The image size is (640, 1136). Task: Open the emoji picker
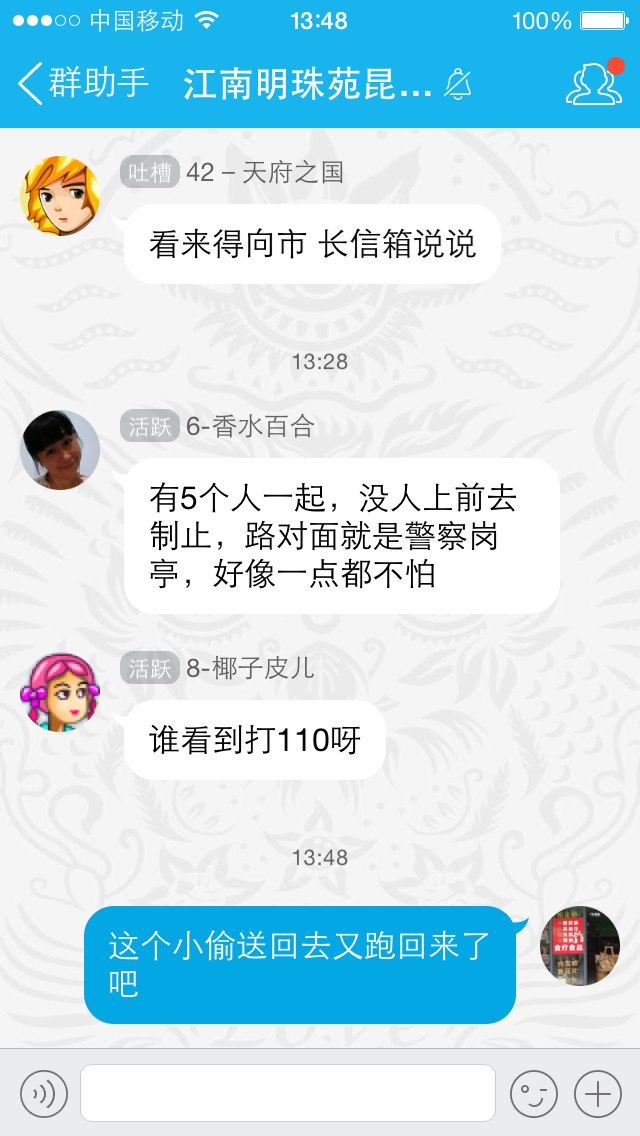[533, 1093]
